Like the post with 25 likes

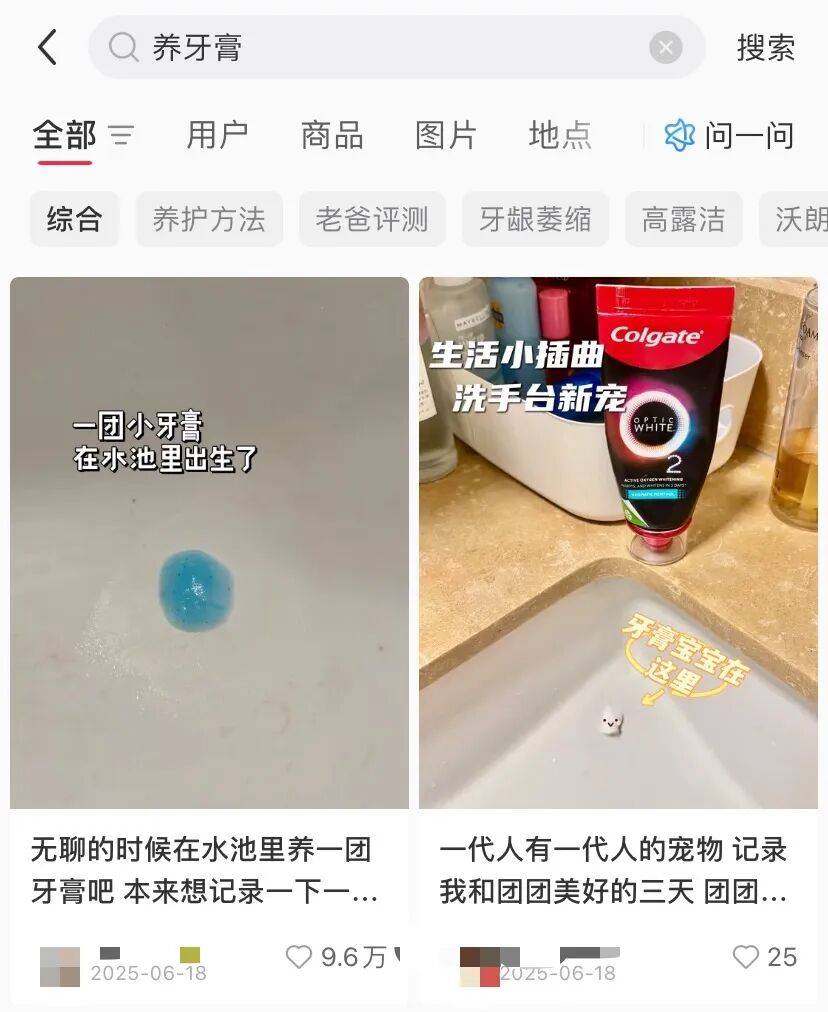tap(746, 957)
